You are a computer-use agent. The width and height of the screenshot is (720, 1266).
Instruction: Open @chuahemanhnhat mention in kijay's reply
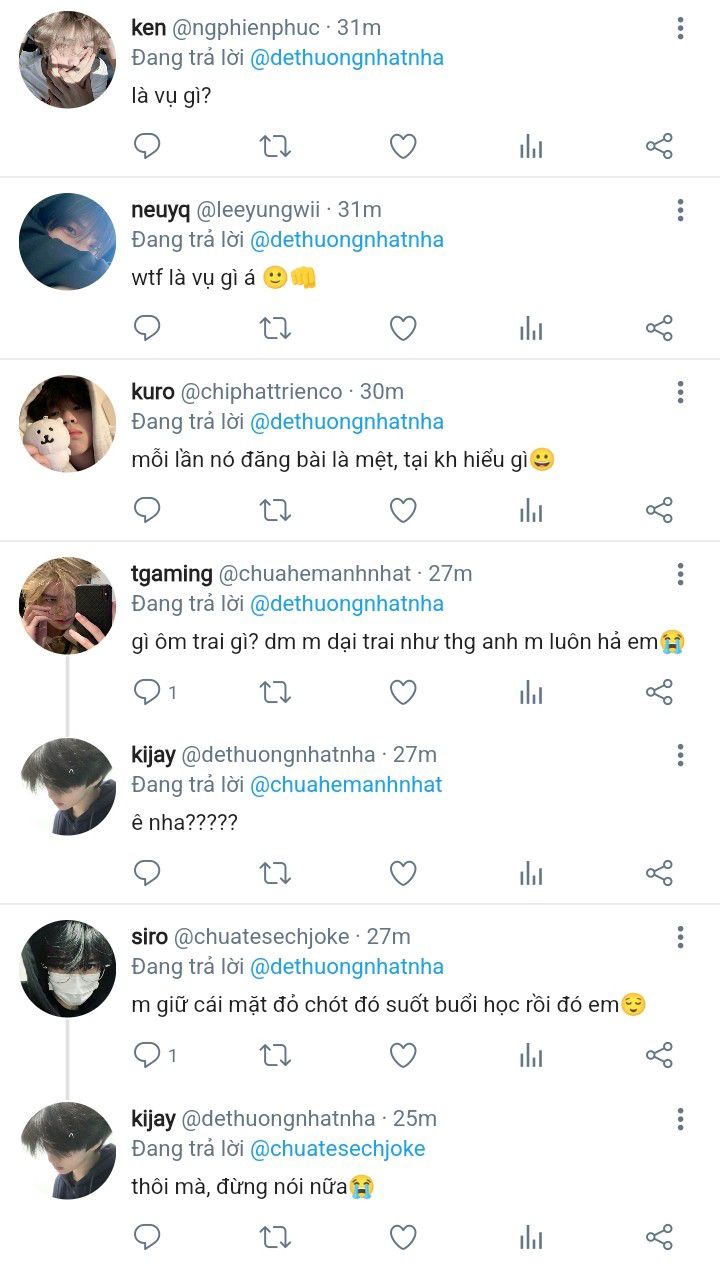tap(345, 785)
